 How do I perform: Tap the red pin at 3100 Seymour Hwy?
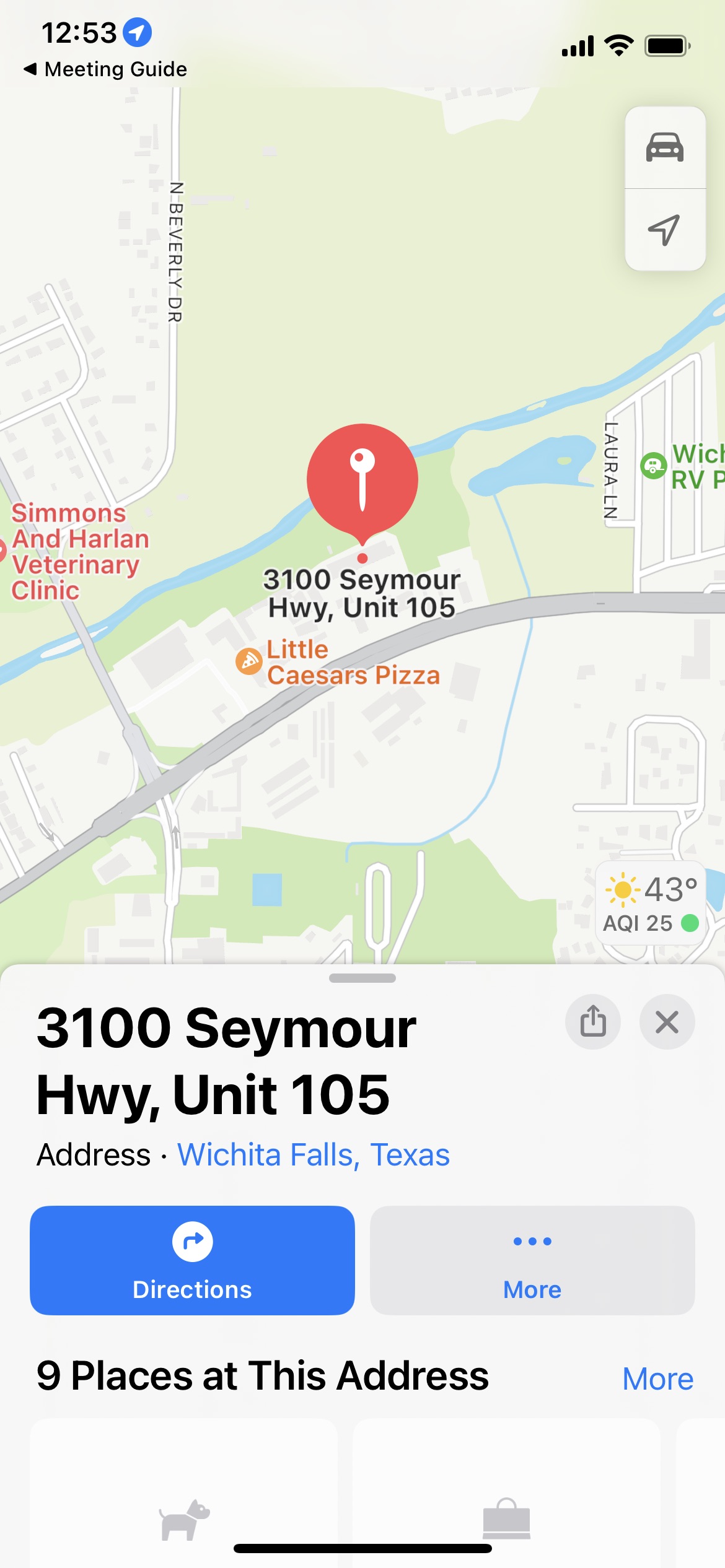(x=362, y=481)
